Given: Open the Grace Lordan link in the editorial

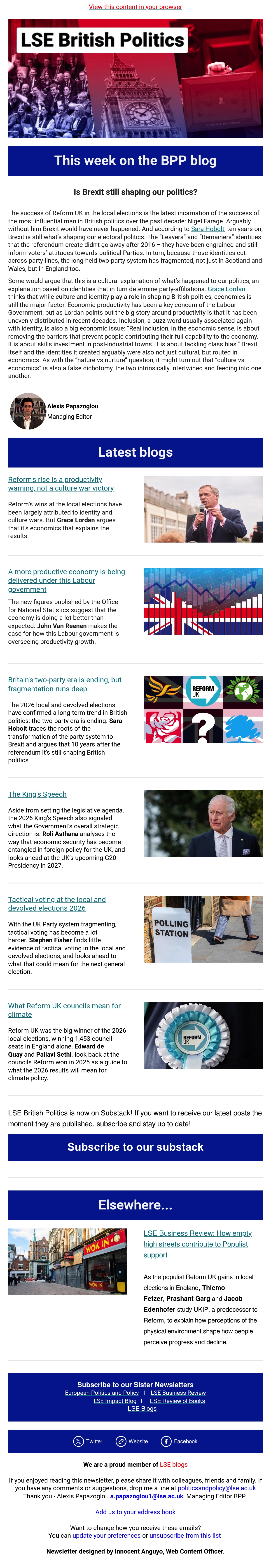Looking at the screenshot, I should [x=226, y=289].
